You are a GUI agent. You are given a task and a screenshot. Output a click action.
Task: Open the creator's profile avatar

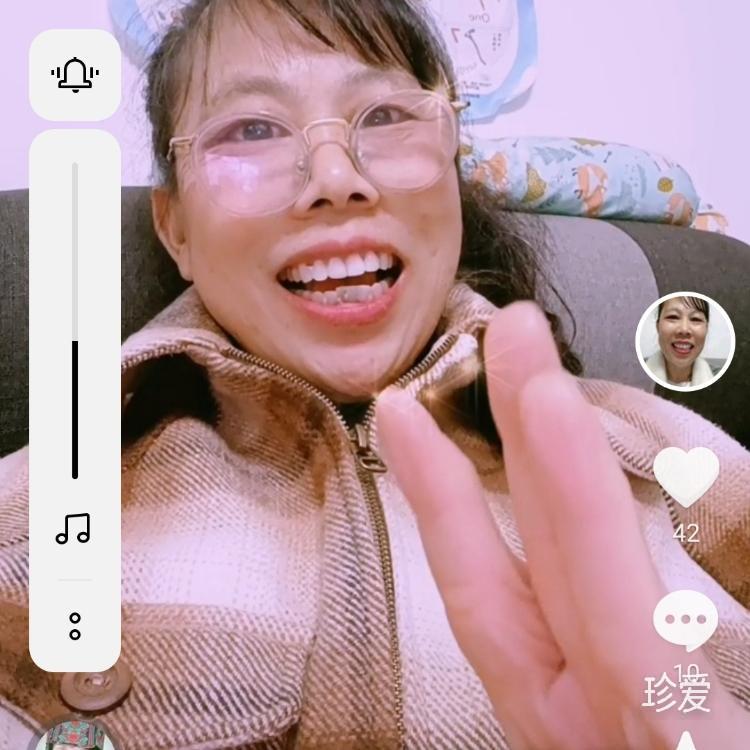click(686, 342)
